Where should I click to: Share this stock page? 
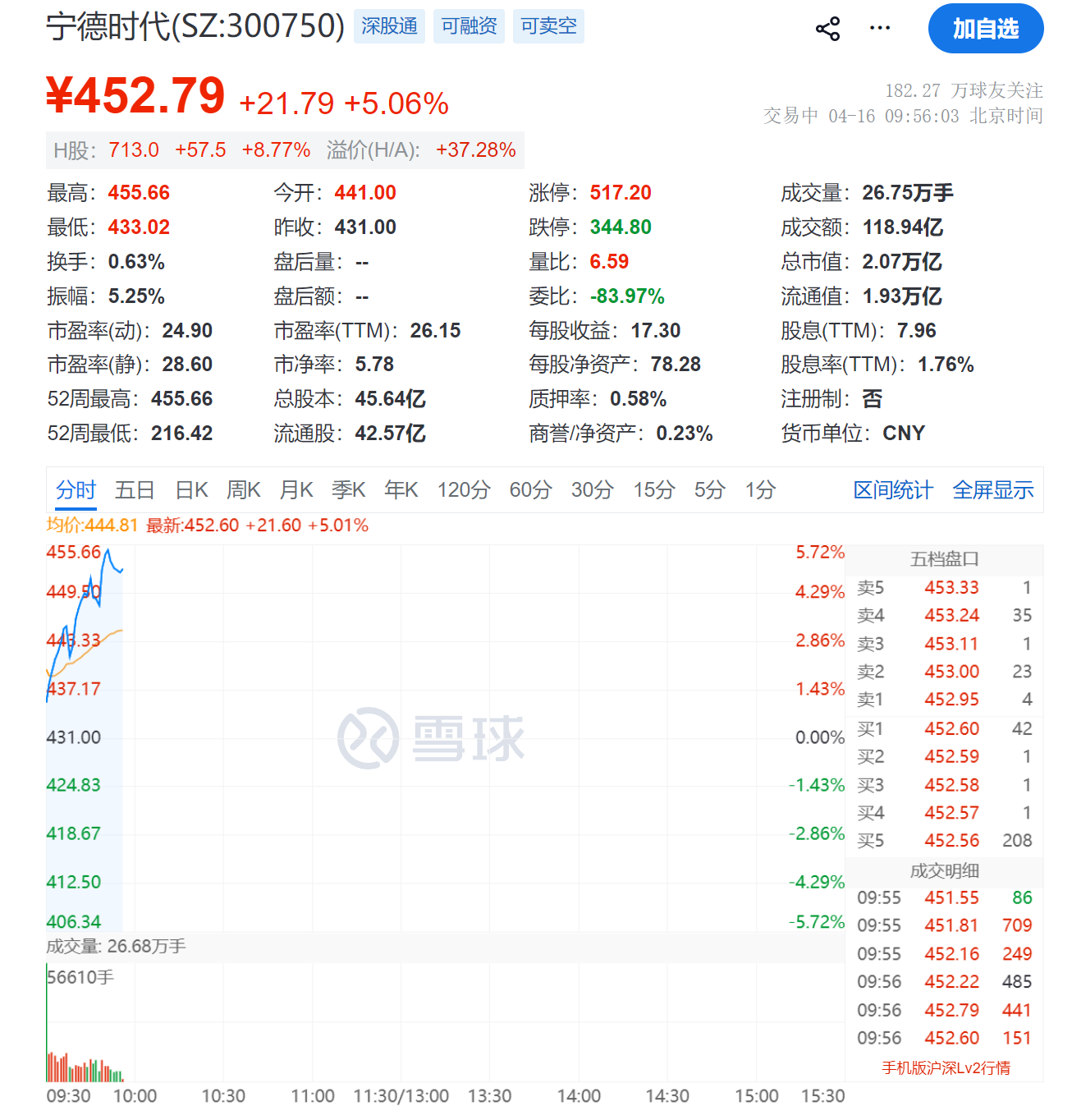827,29
